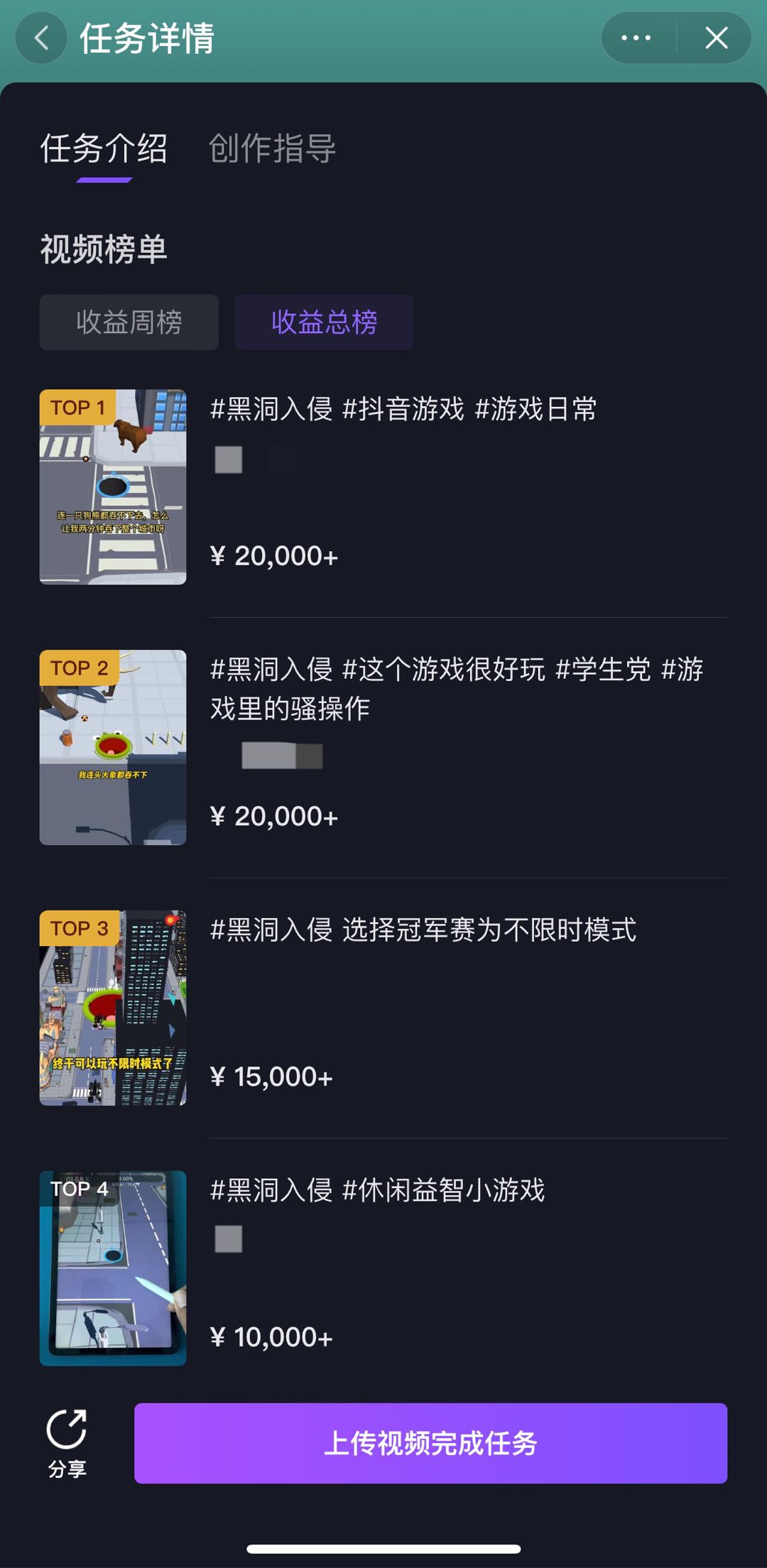The height and width of the screenshot is (1568, 767).
Task: Select the 收益总榜 total ranking
Action: click(324, 322)
